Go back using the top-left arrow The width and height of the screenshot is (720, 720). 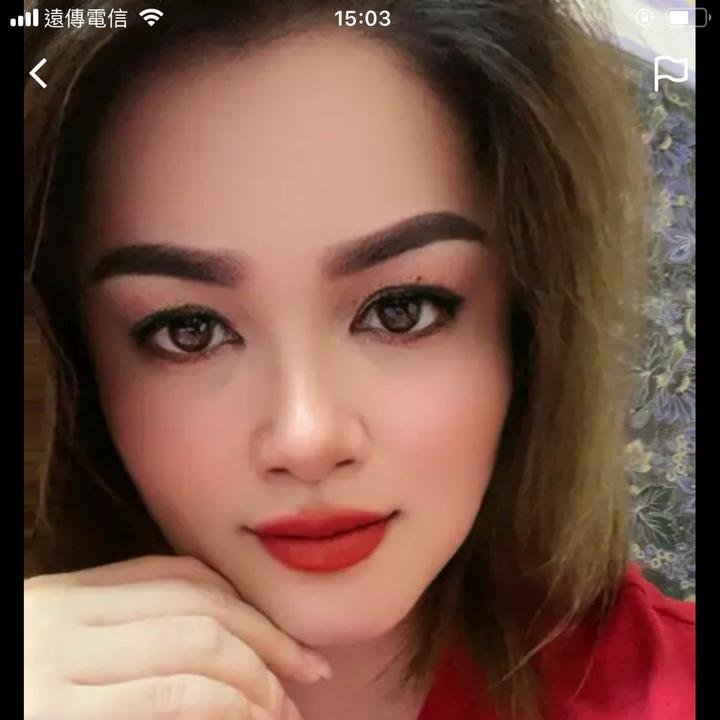pos(38,73)
